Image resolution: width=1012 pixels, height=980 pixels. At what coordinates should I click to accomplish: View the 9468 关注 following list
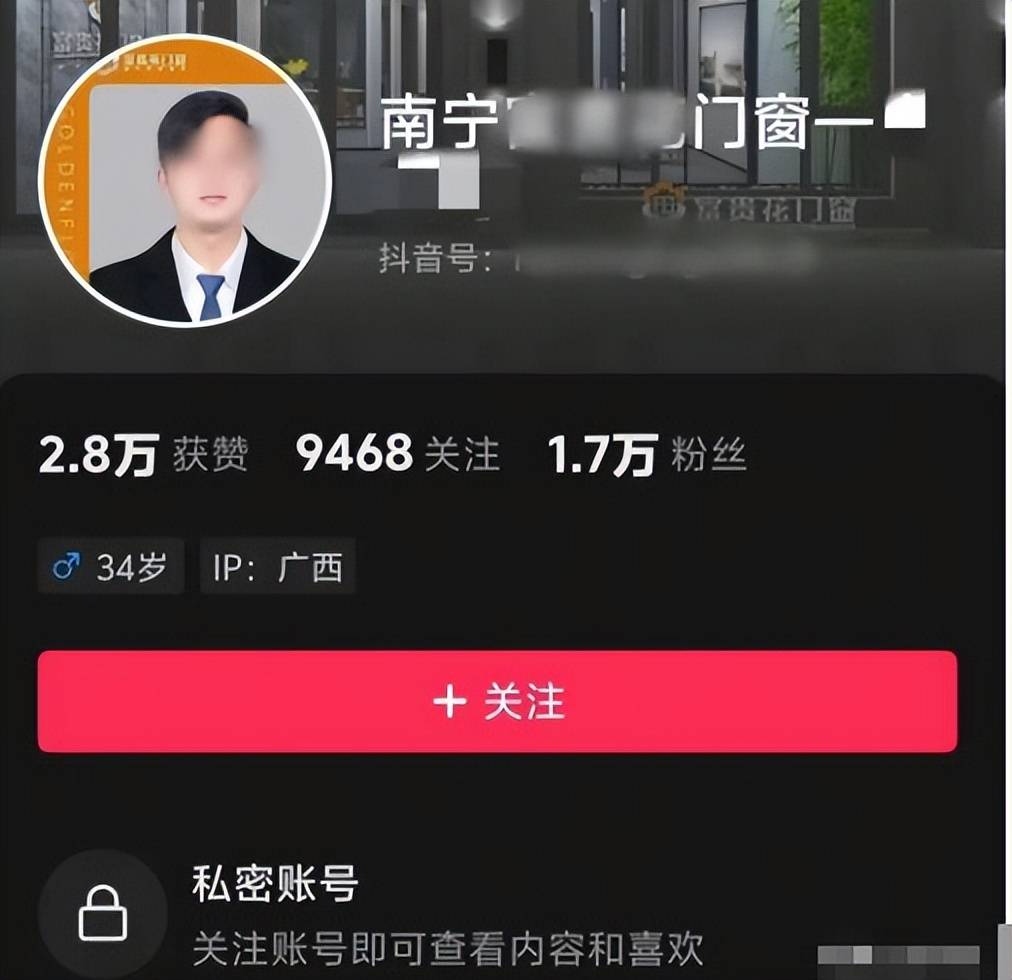(x=397, y=456)
